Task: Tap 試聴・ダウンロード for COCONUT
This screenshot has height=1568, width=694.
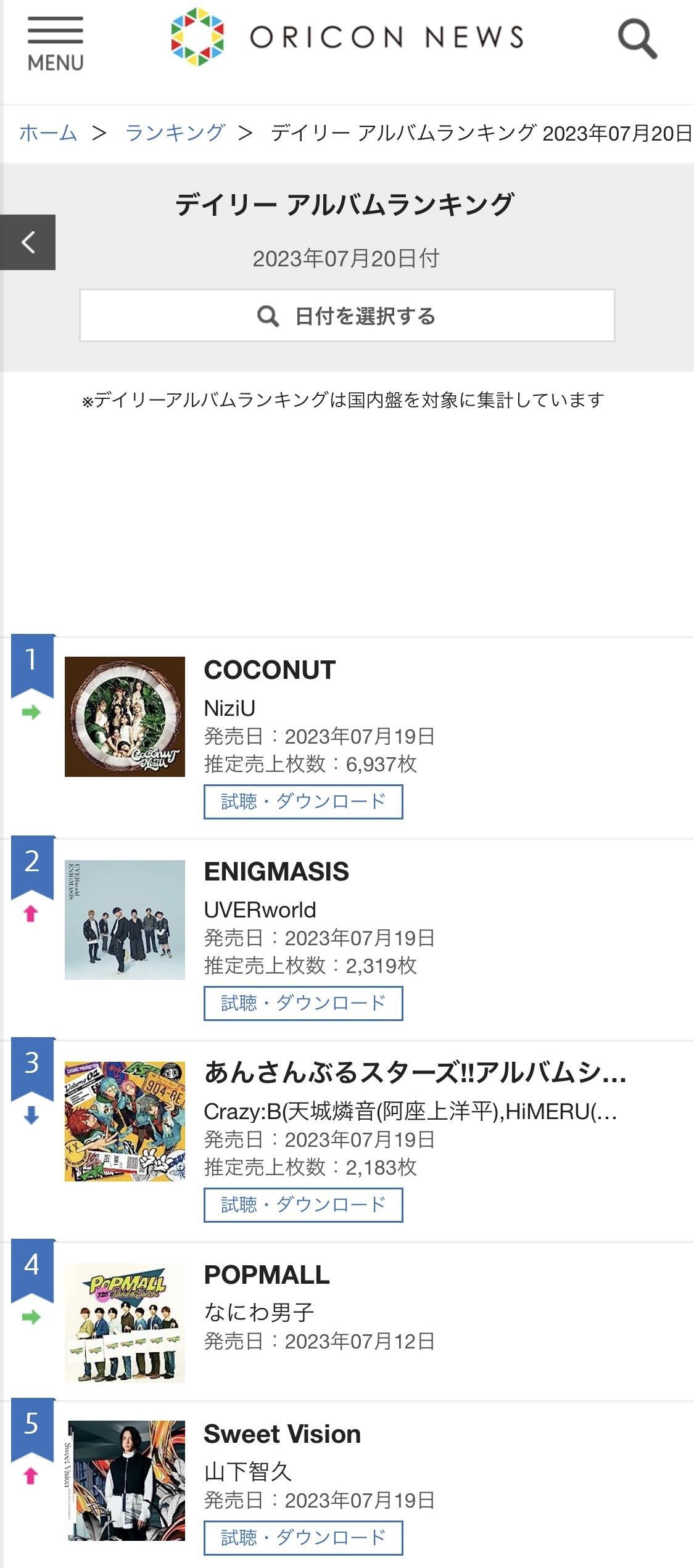Action: pos(303,802)
